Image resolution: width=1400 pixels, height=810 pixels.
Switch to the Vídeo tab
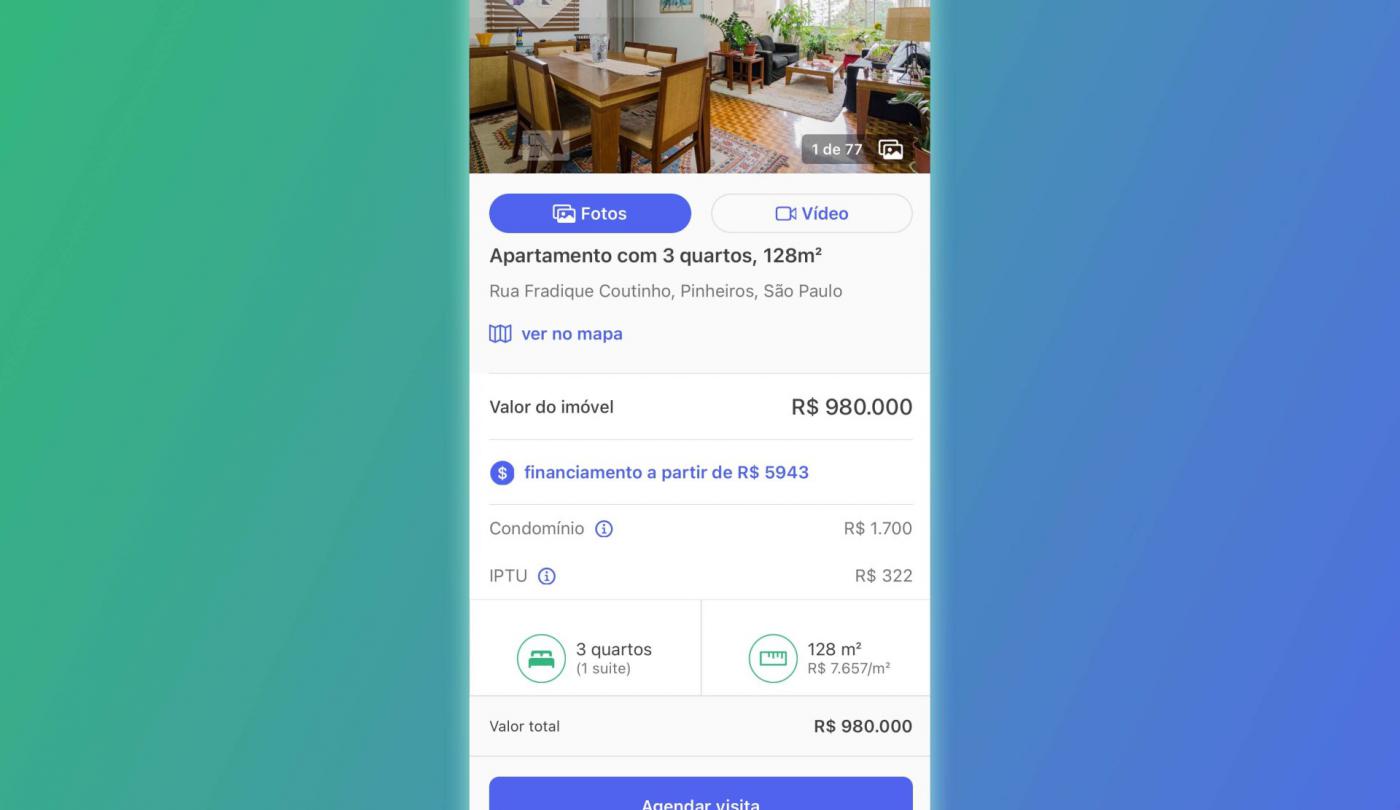tap(811, 214)
